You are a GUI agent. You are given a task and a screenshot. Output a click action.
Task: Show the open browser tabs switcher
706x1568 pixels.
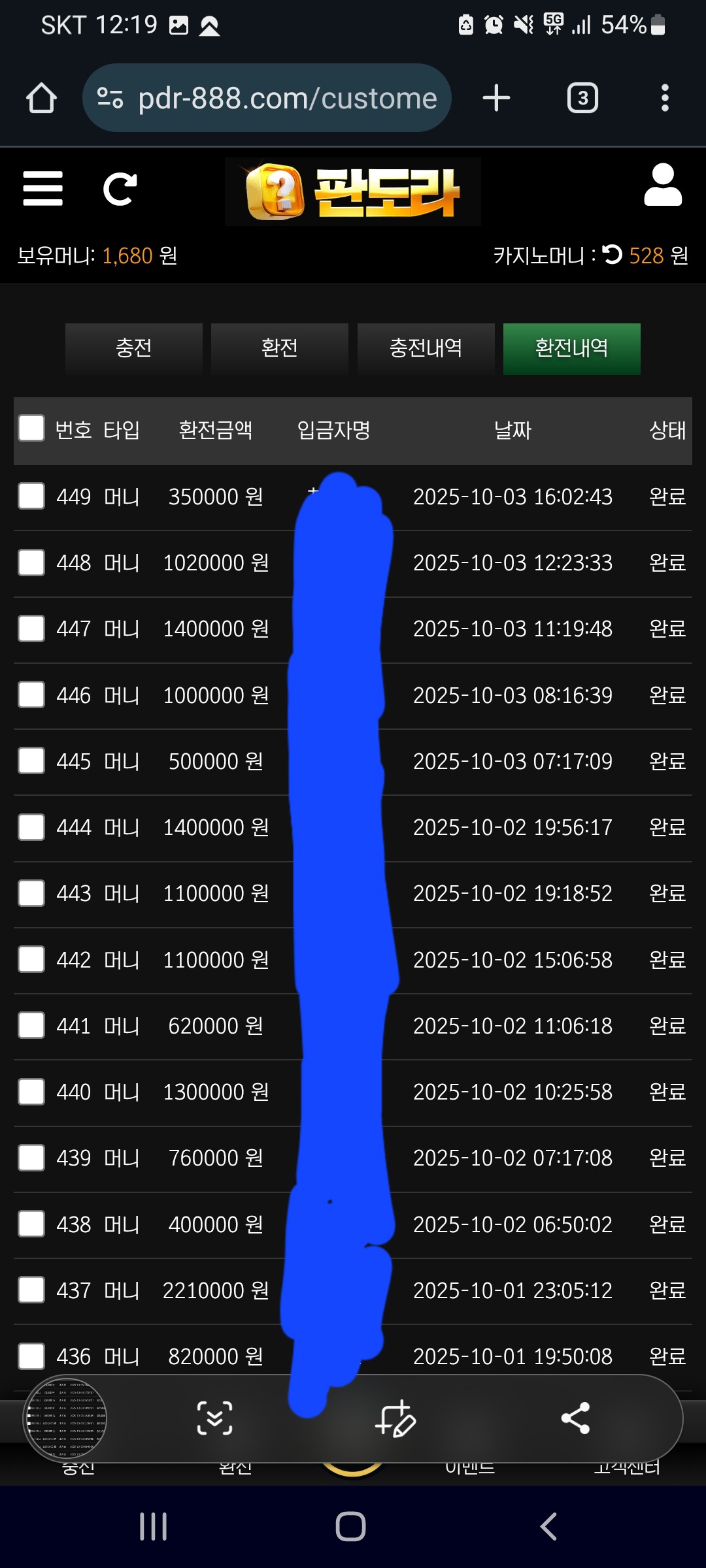[582, 98]
